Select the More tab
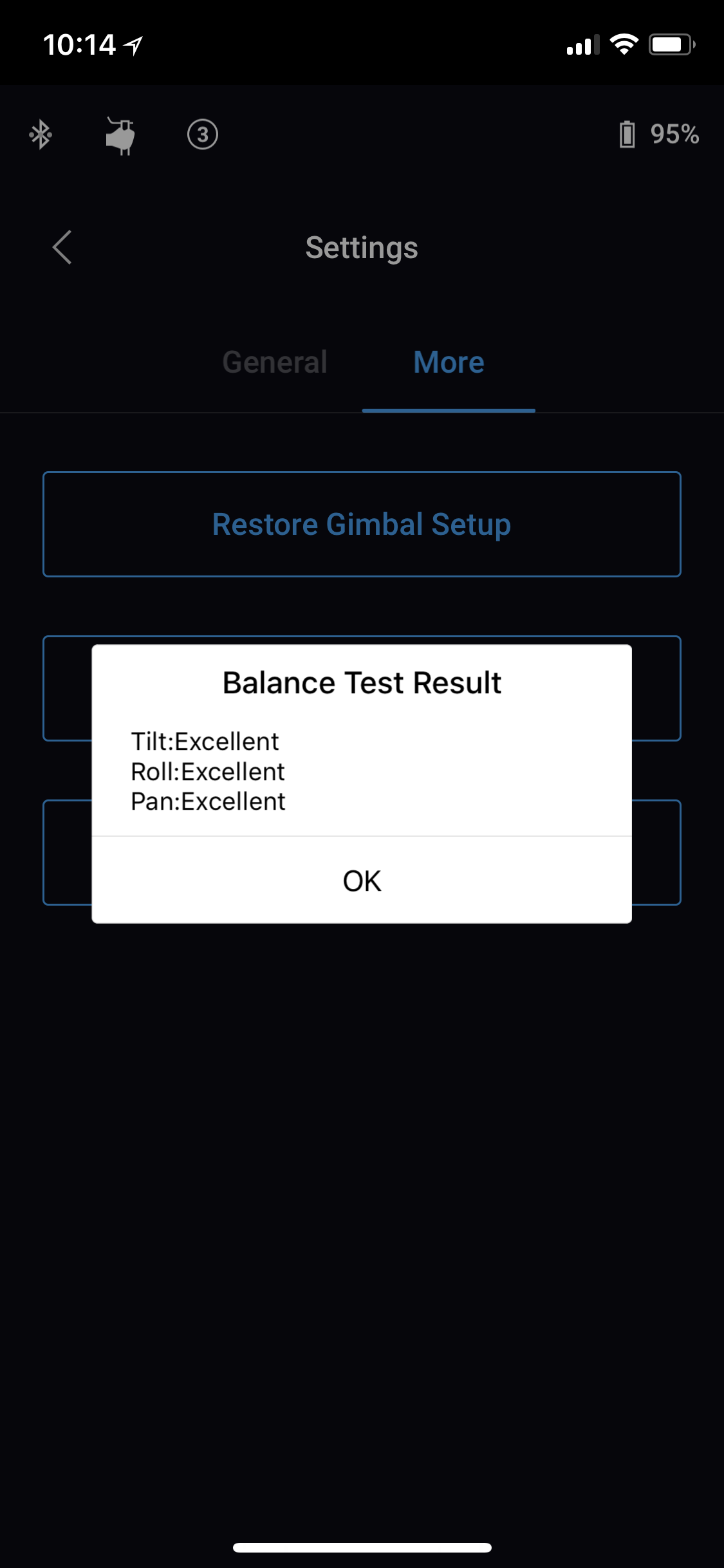Image resolution: width=724 pixels, height=1568 pixels. click(x=449, y=362)
